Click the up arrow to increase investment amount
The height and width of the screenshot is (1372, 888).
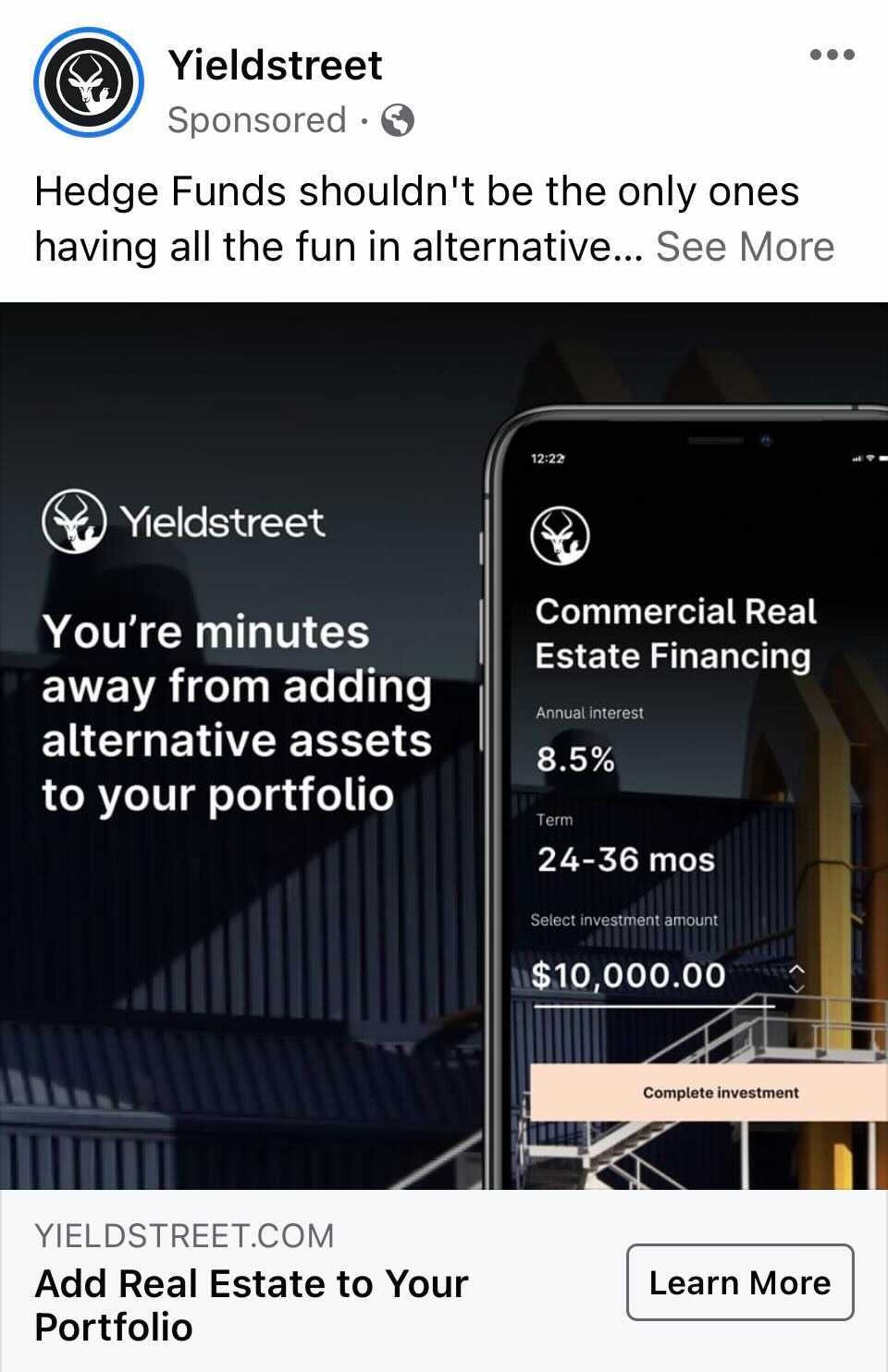[797, 967]
